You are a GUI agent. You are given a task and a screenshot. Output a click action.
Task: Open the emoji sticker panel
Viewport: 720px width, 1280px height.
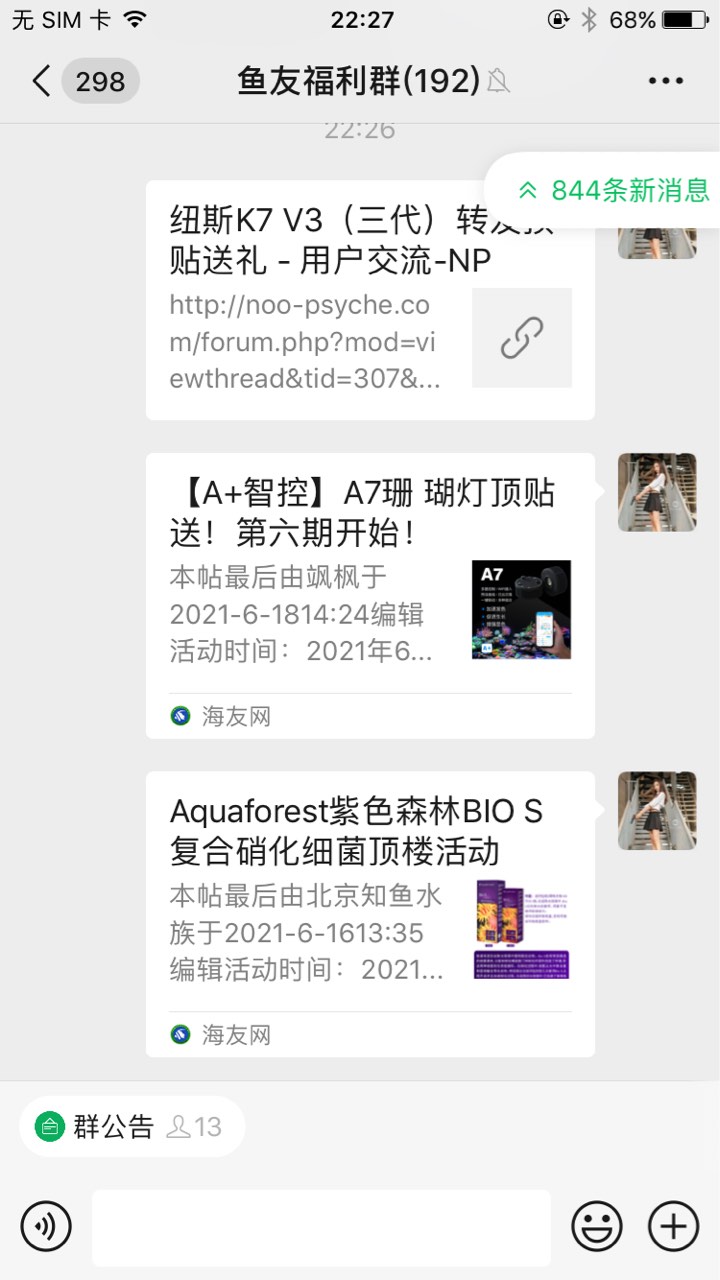(597, 1226)
